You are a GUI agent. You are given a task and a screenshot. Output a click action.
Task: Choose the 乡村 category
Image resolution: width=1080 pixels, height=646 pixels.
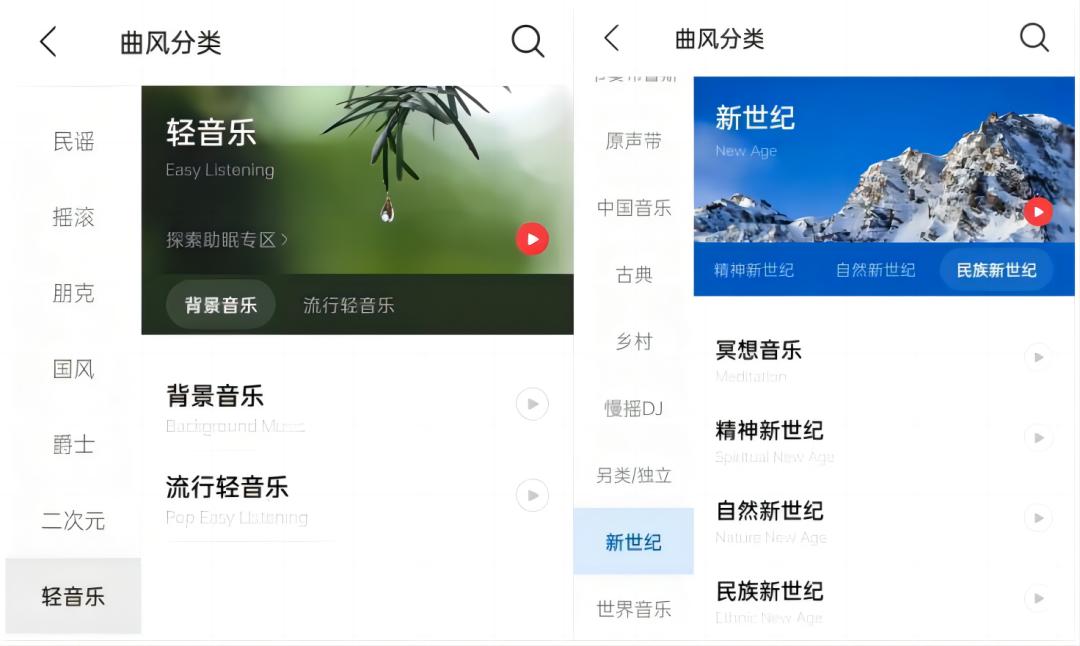633,342
